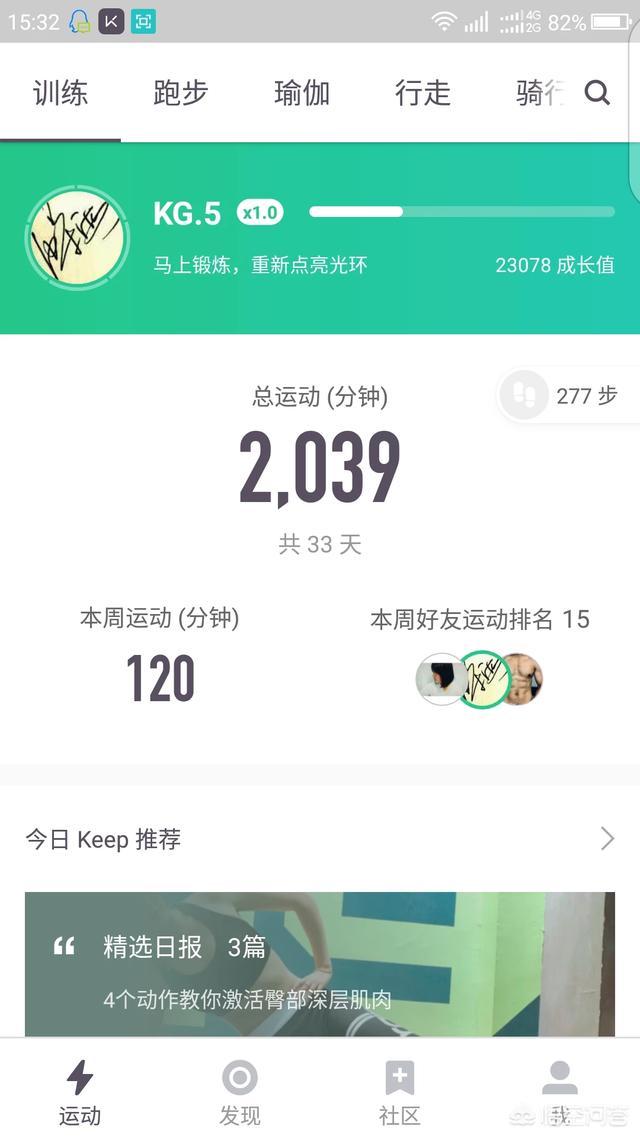
Task: Select the 运动 bottom tab
Action: pos(80,1092)
